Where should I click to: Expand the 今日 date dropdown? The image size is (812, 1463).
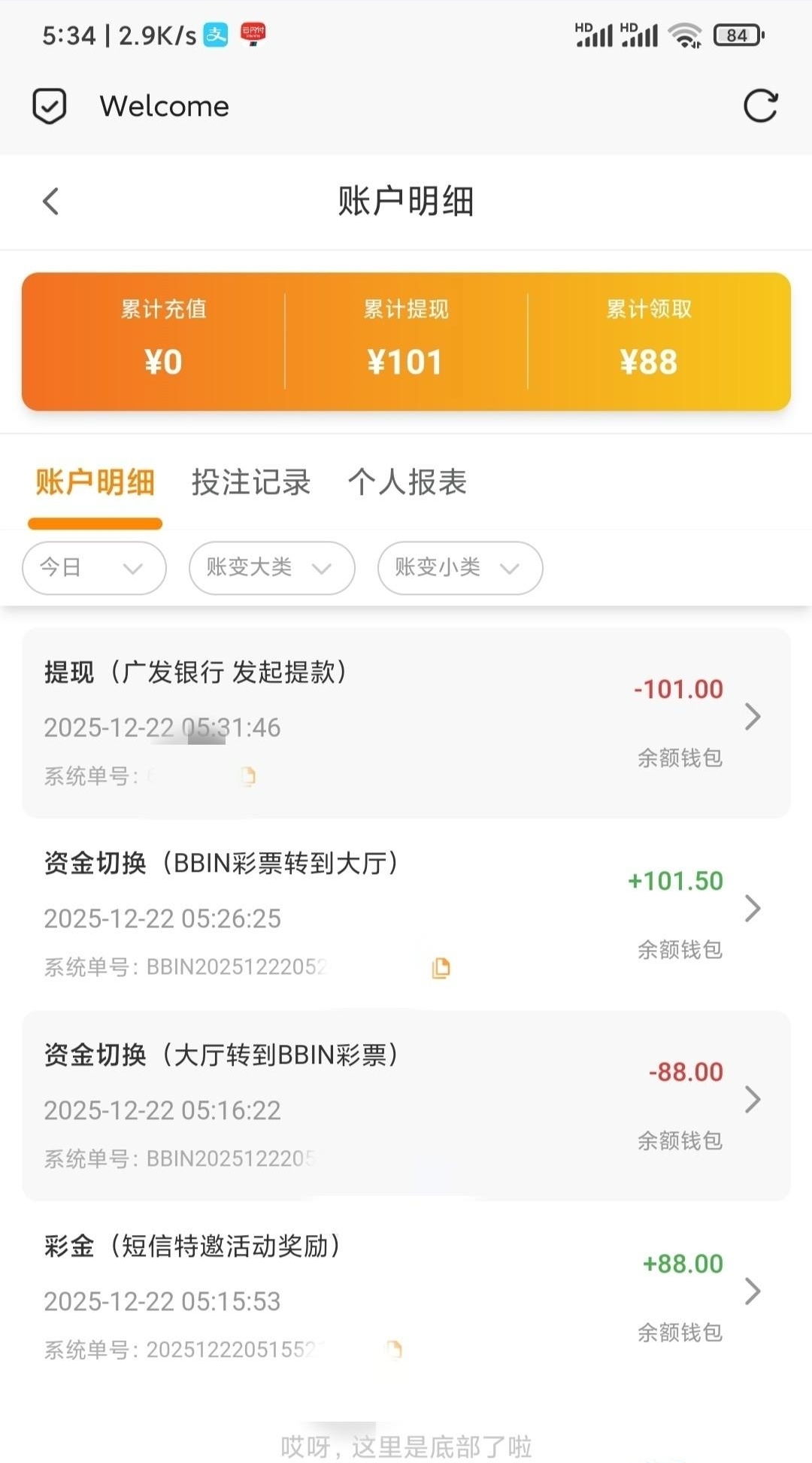[94, 568]
